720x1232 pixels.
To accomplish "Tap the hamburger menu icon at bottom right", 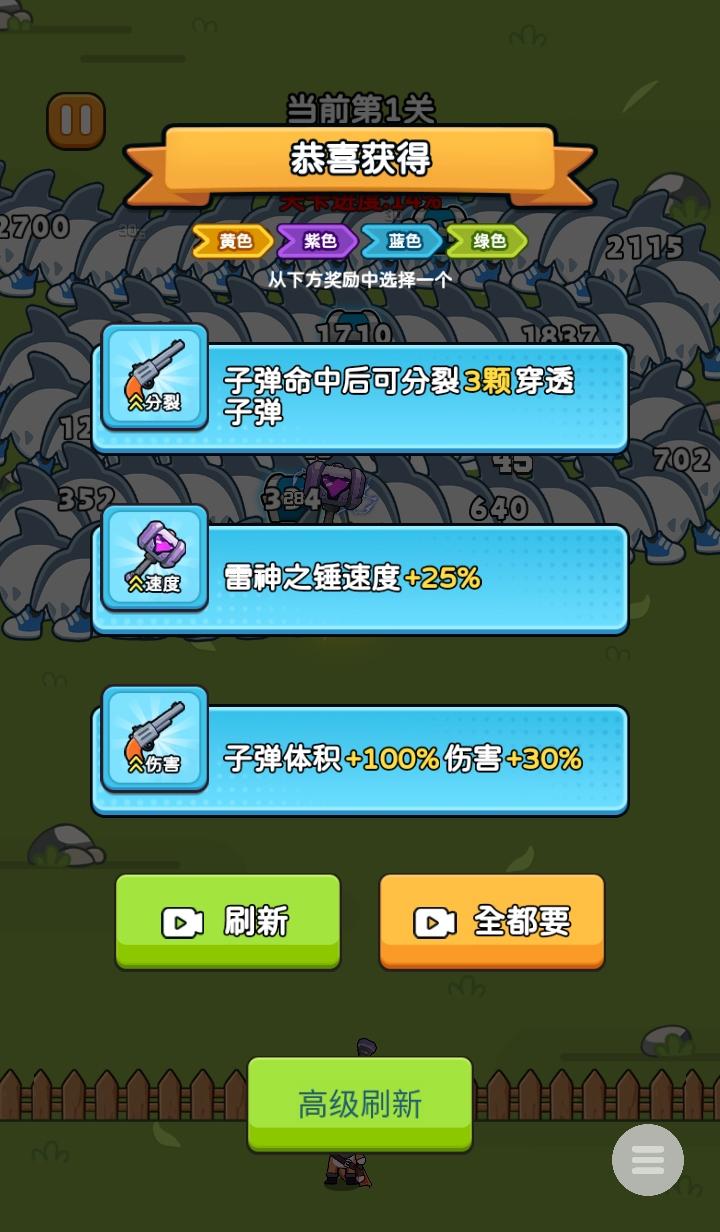I will coord(648,1159).
